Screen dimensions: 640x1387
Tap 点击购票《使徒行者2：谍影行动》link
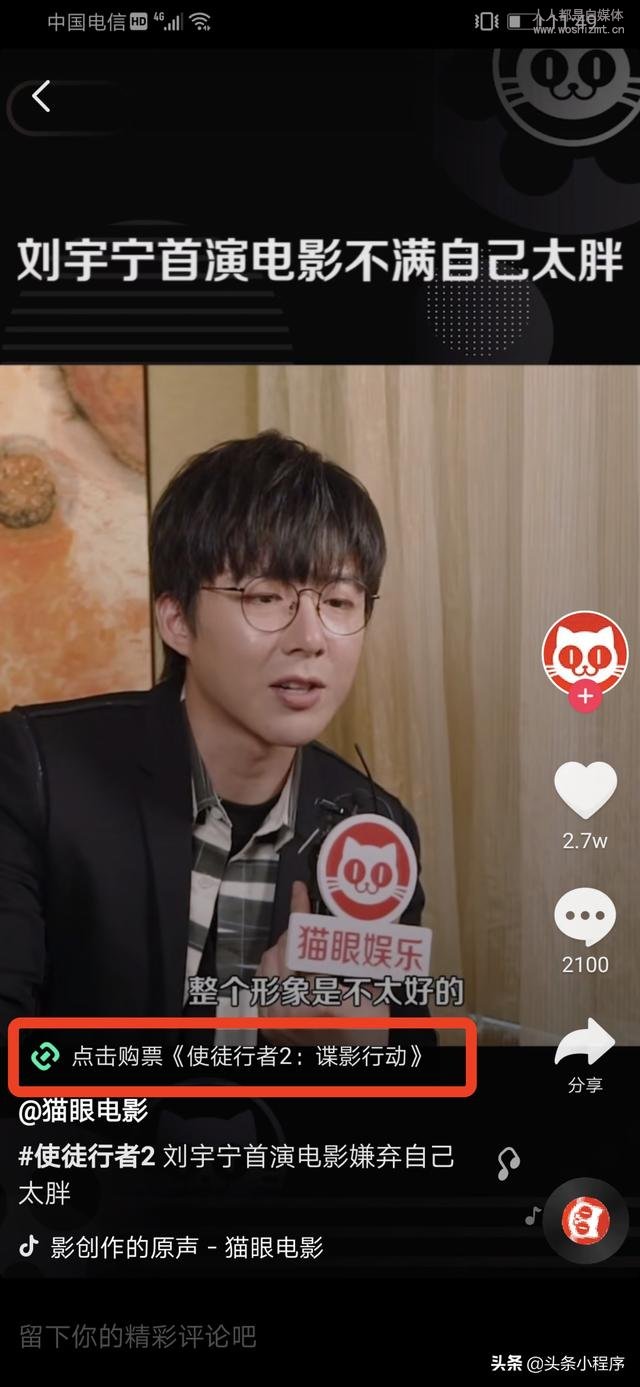coord(240,1056)
